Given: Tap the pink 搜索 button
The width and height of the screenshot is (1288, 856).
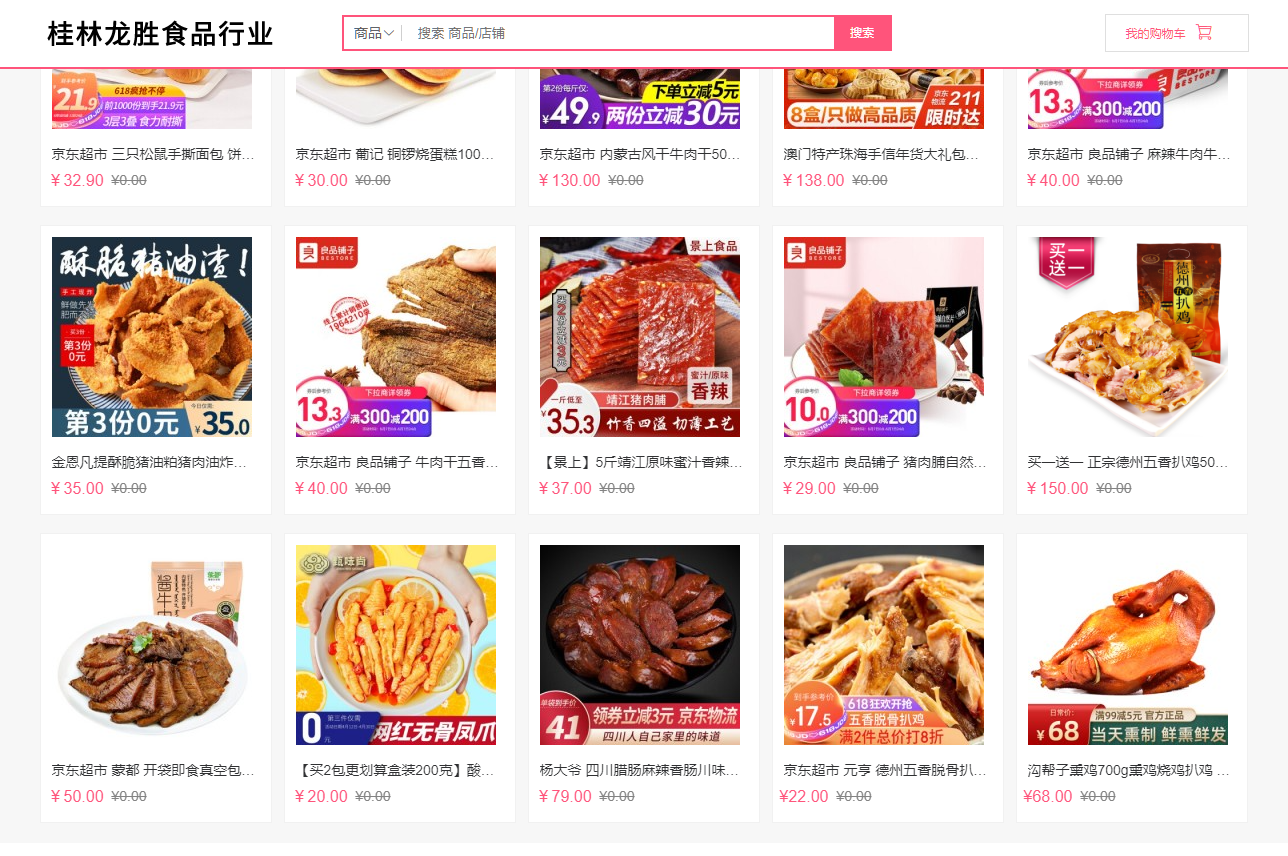Looking at the screenshot, I should click(862, 33).
